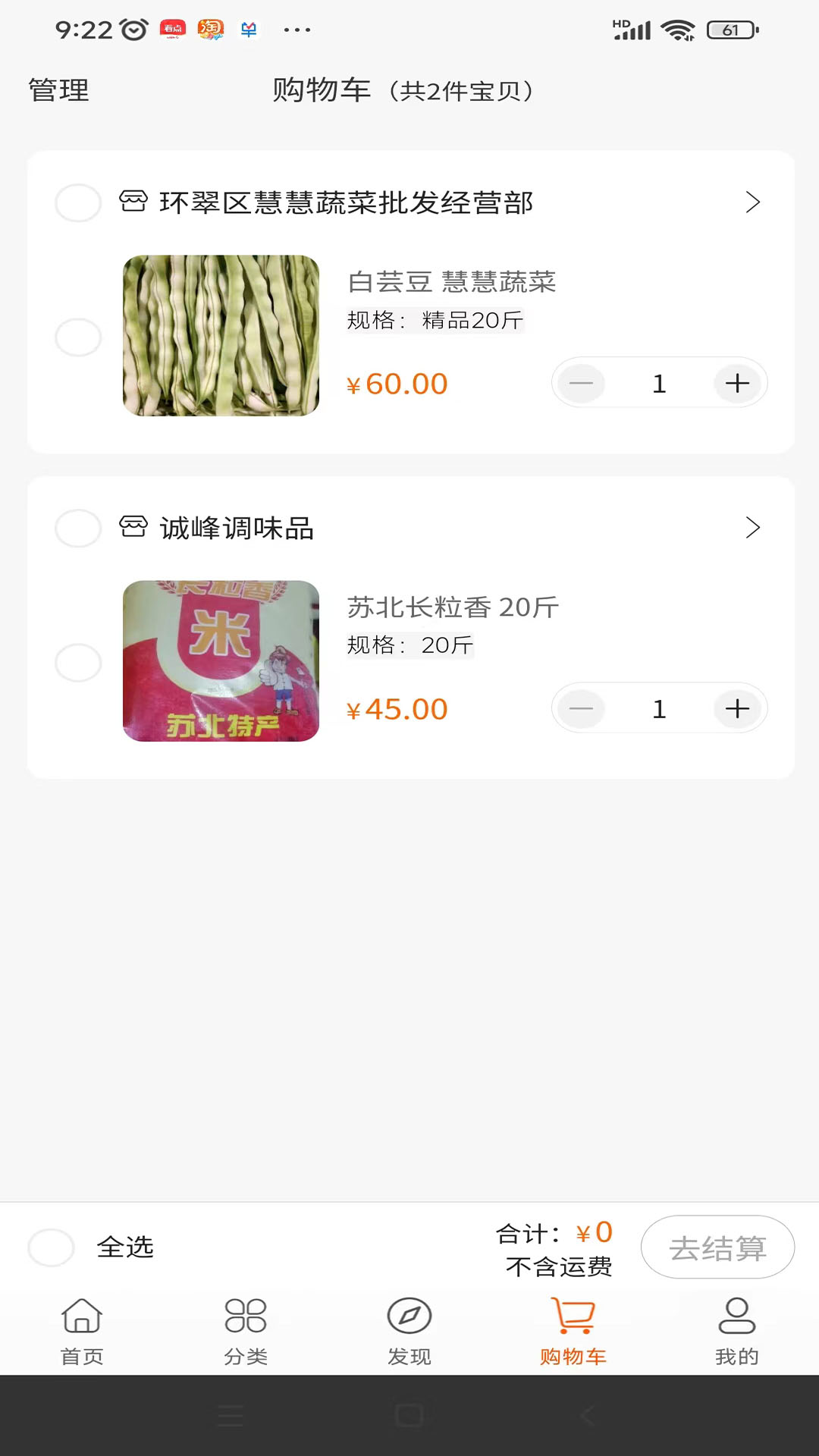Decrease quantity of 白芸豆 慧慧蔬菜
Image resolution: width=819 pixels, height=1456 pixels.
pos(581,383)
